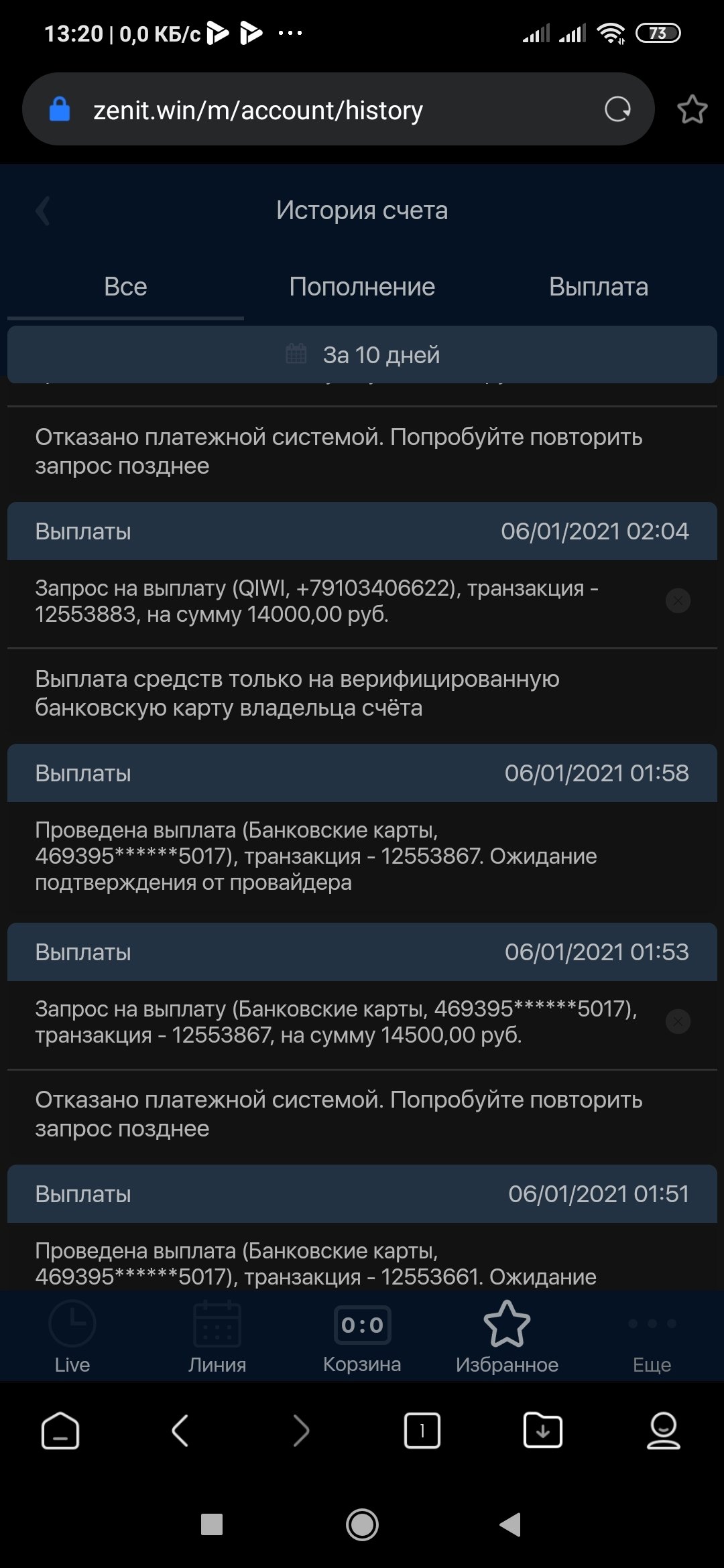Select the Все tab
The height and width of the screenshot is (1568, 724).
(x=125, y=287)
